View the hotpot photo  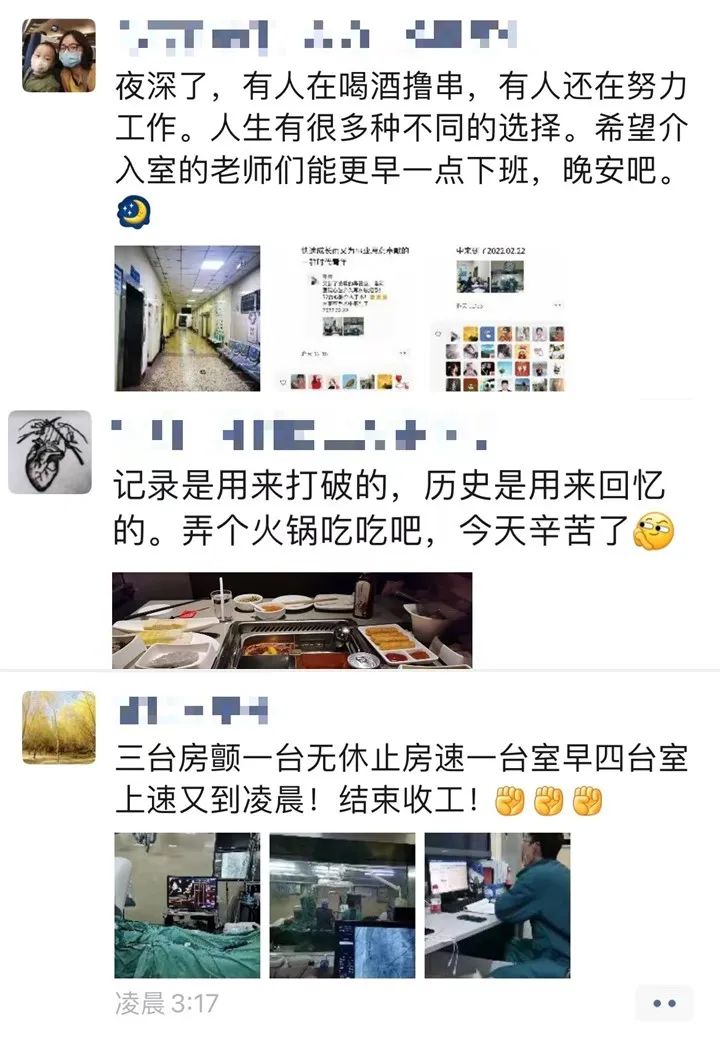(x=291, y=620)
